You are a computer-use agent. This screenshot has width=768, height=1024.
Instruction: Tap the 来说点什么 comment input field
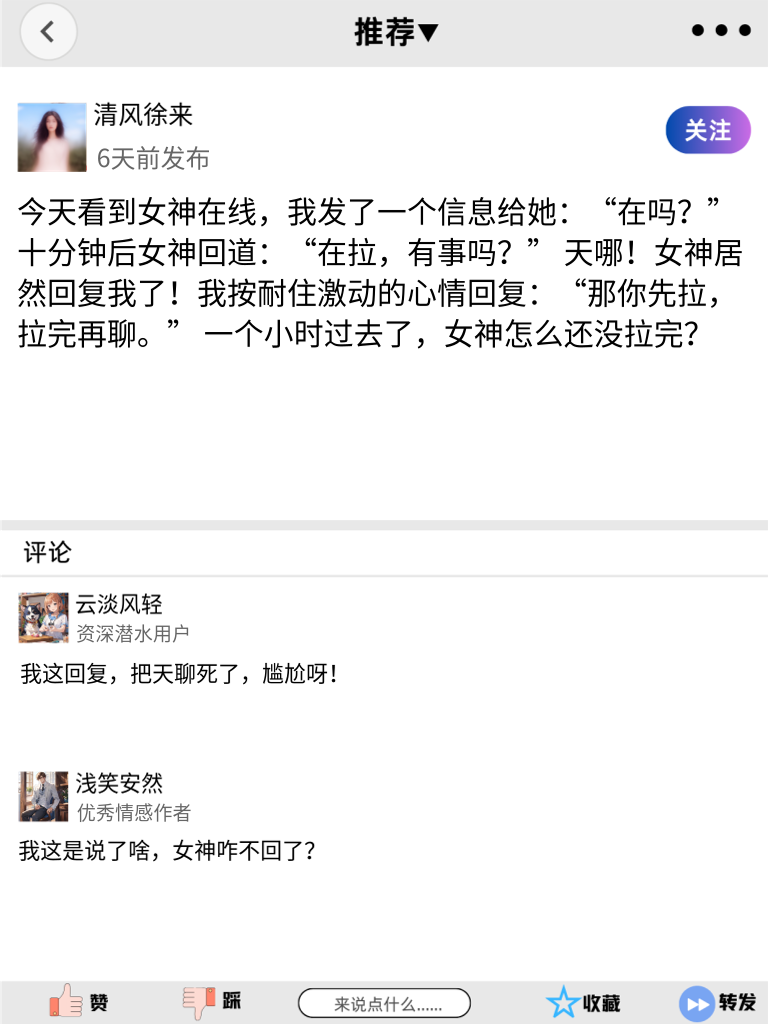(x=385, y=1002)
